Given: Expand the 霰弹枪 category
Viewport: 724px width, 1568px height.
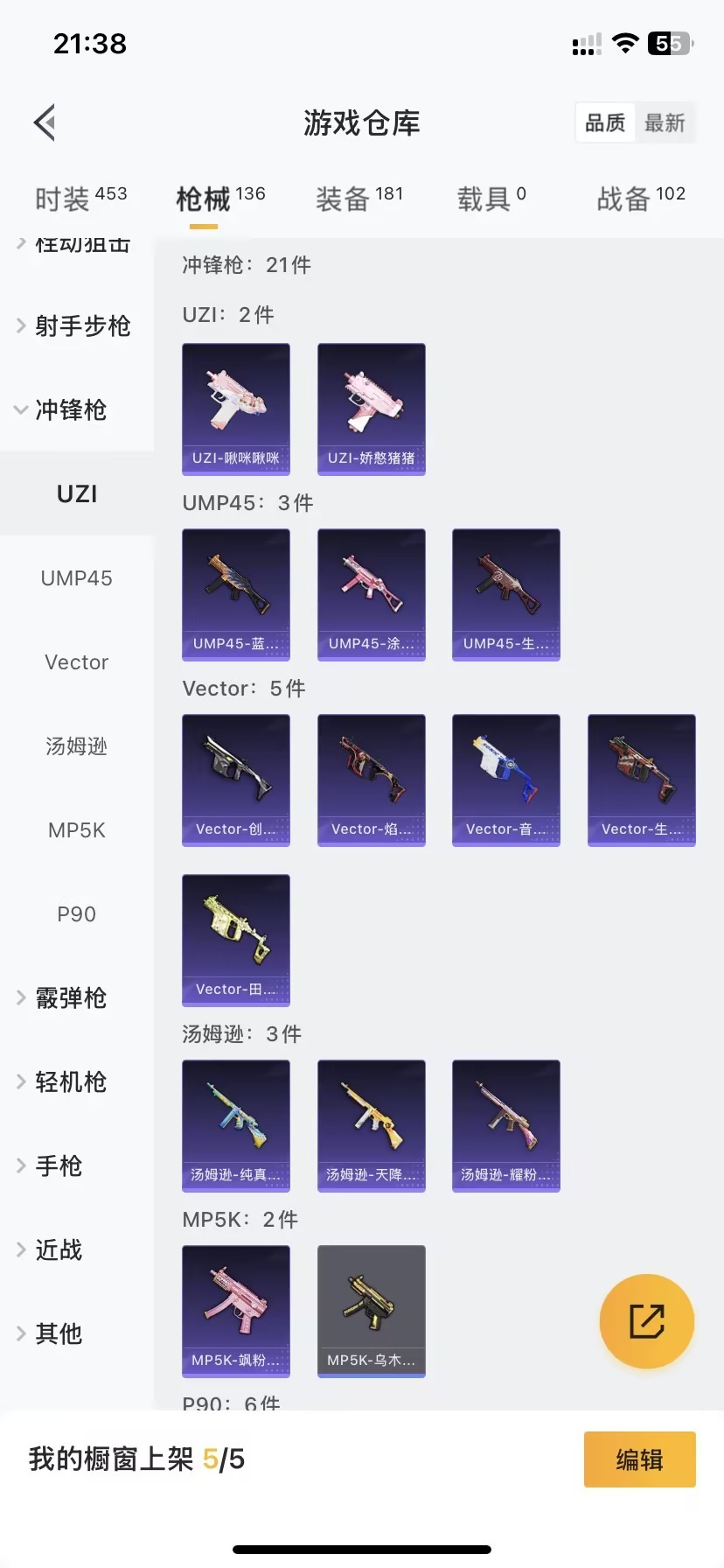Looking at the screenshot, I should tap(70, 997).
